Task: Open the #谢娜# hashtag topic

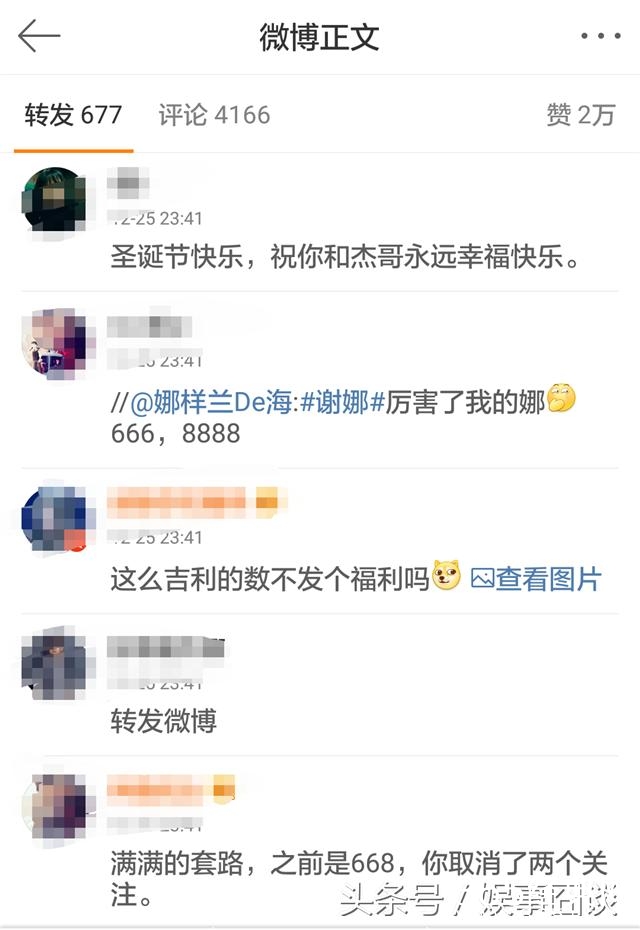Action: [338, 403]
